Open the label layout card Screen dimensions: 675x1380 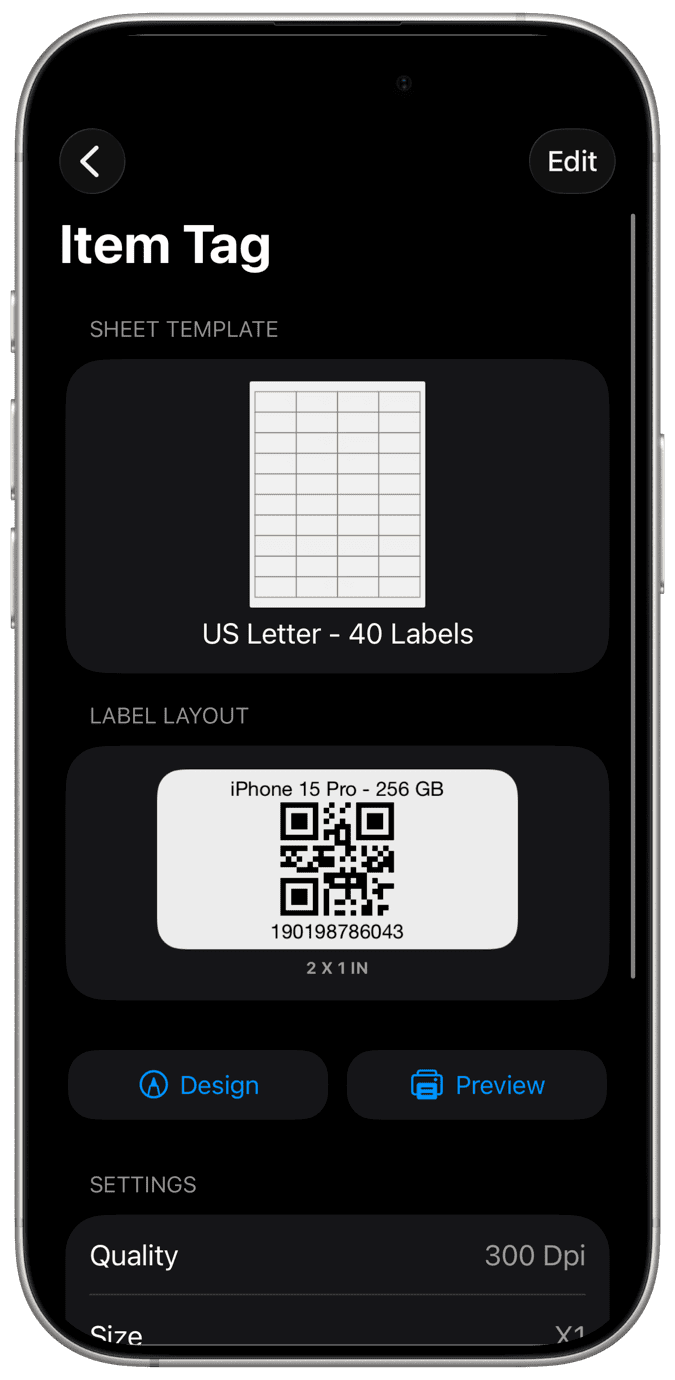[337, 872]
